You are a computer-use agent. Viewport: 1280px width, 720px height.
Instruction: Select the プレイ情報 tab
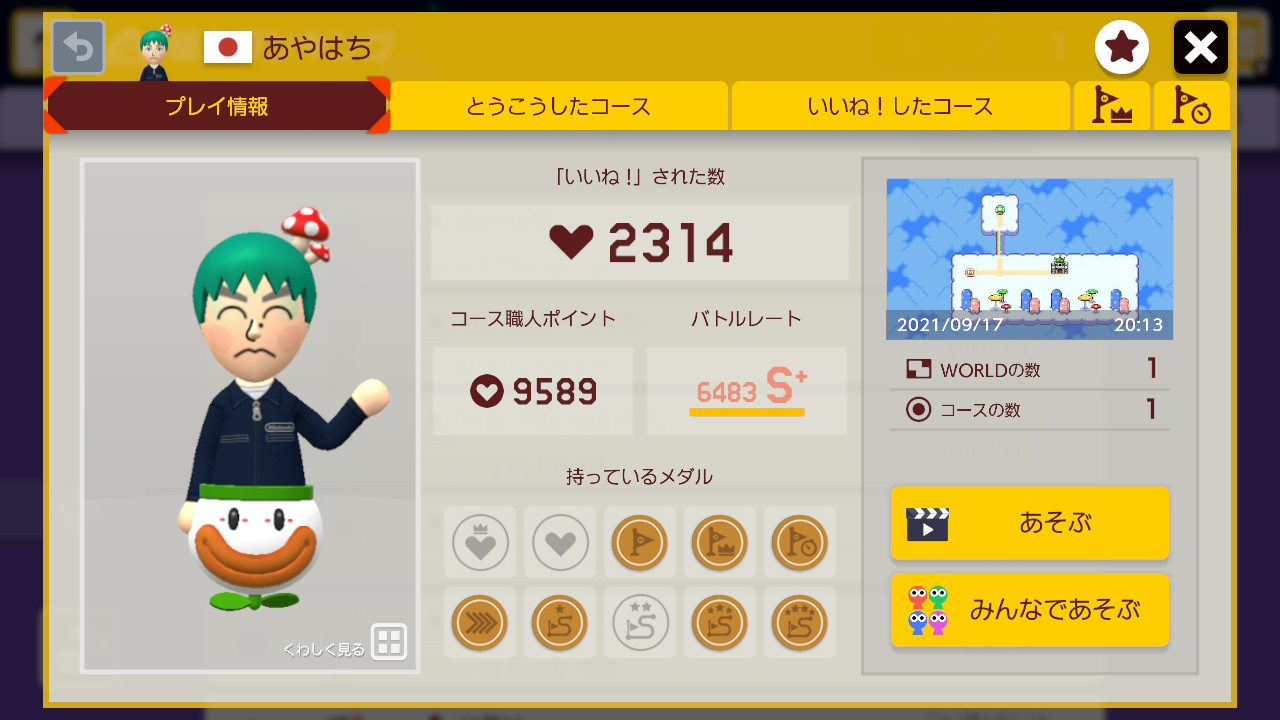(x=217, y=106)
